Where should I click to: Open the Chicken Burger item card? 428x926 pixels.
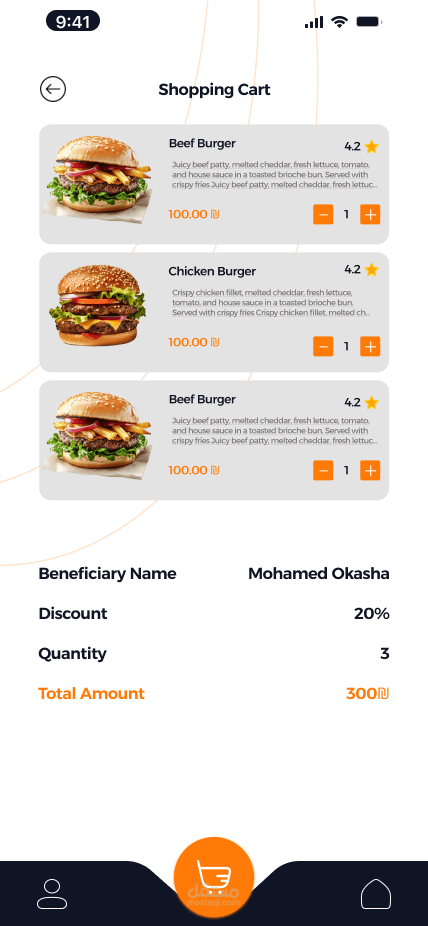point(214,312)
